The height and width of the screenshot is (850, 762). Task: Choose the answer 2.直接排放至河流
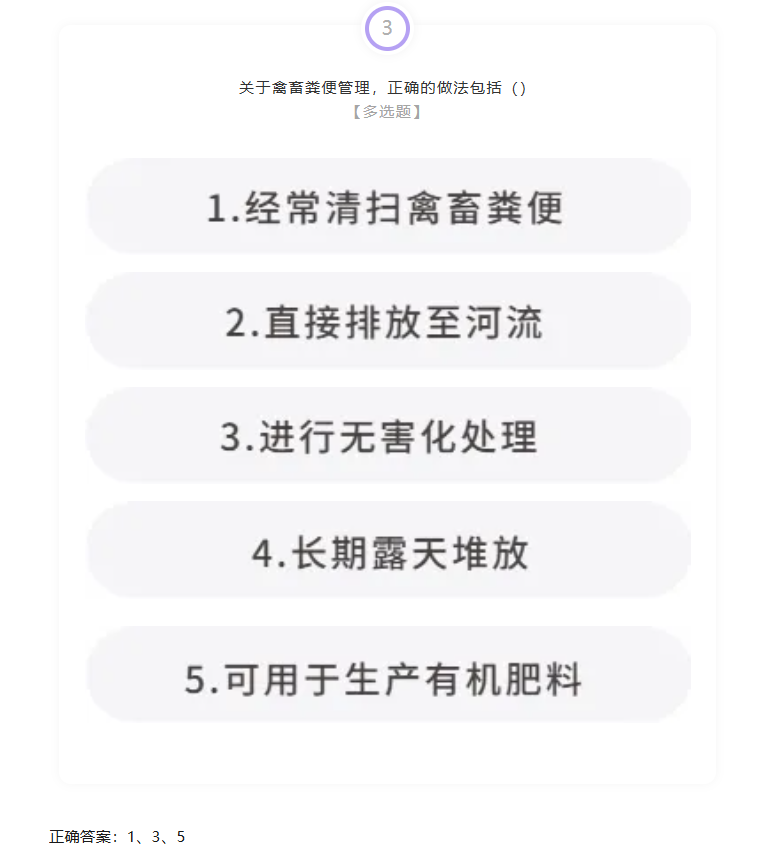(388, 323)
